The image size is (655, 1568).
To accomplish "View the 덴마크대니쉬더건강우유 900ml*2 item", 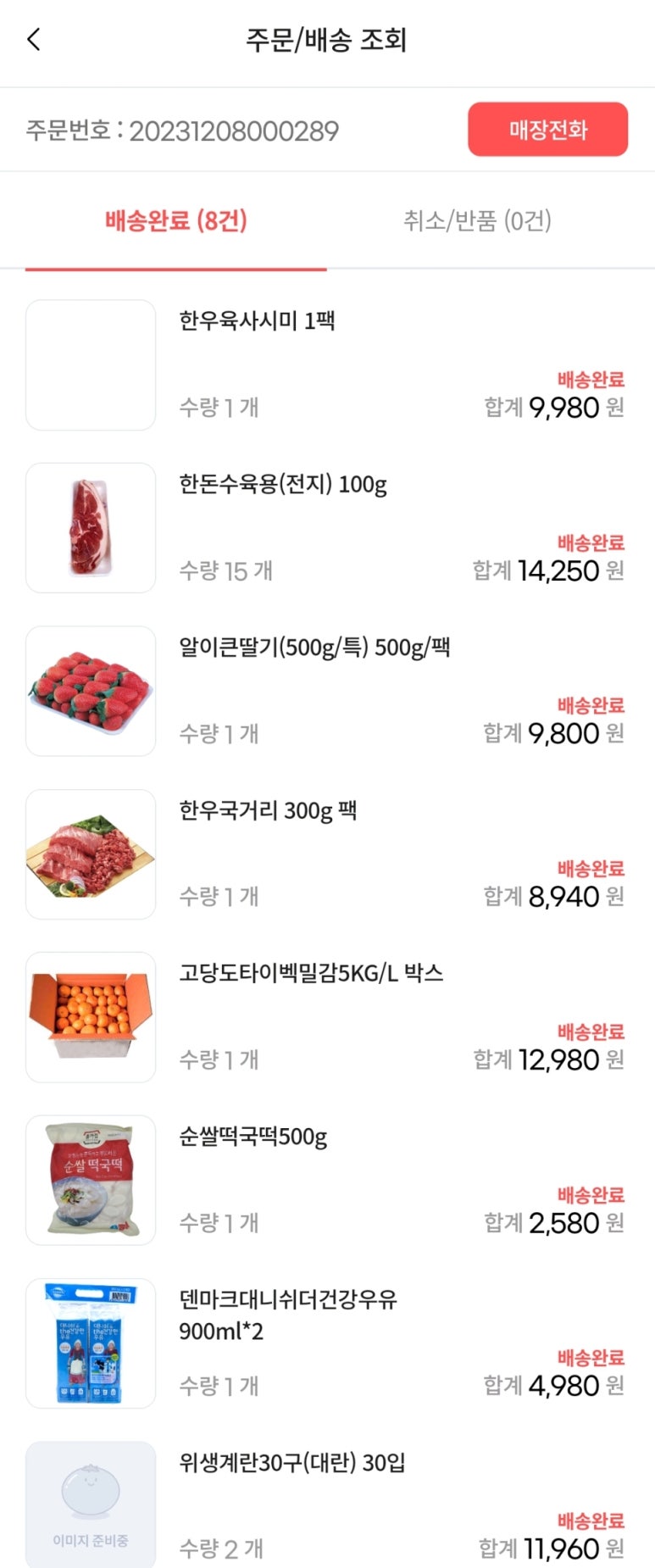I will tap(287, 1300).
